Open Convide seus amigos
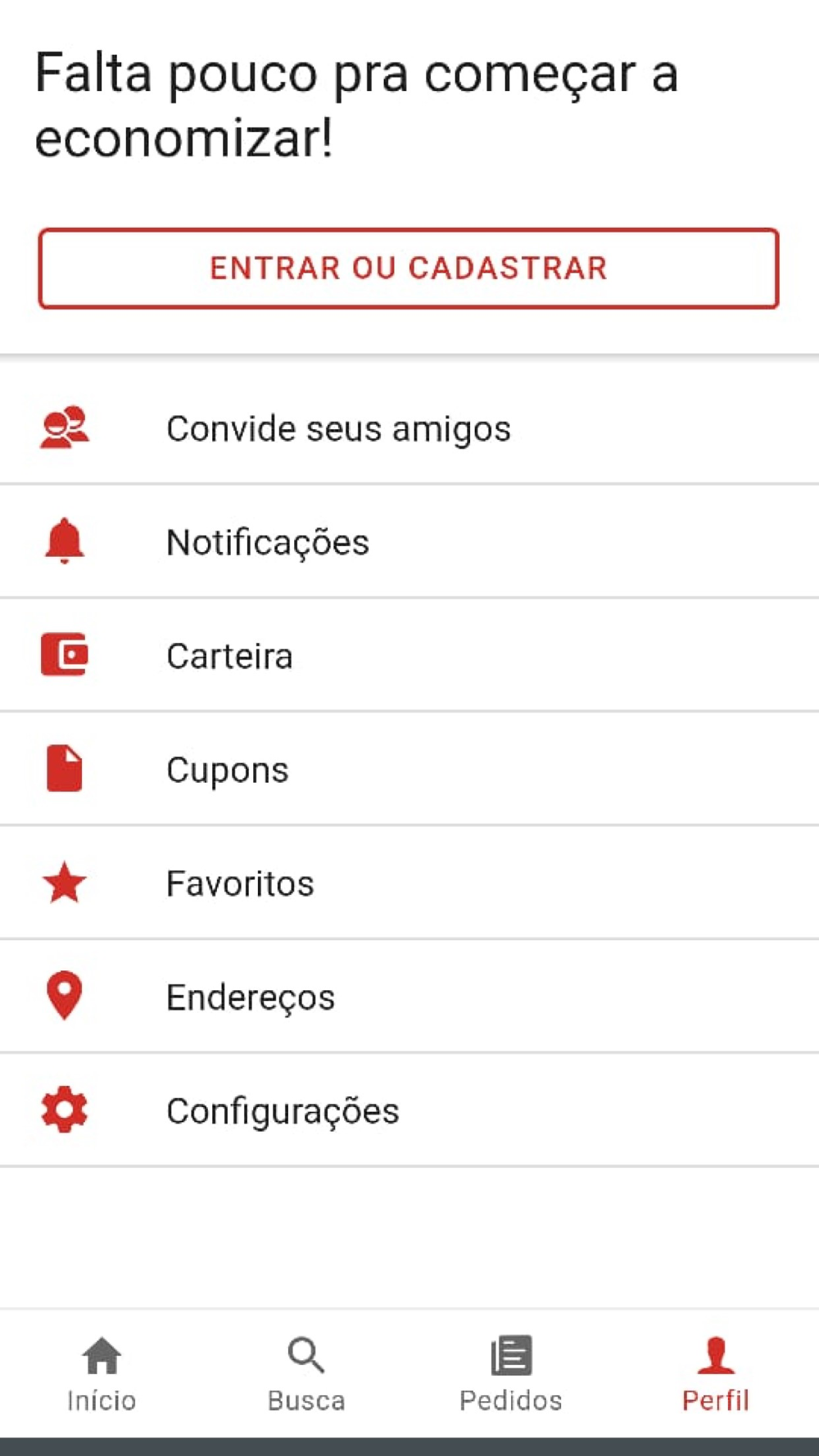 pyautogui.click(x=409, y=427)
